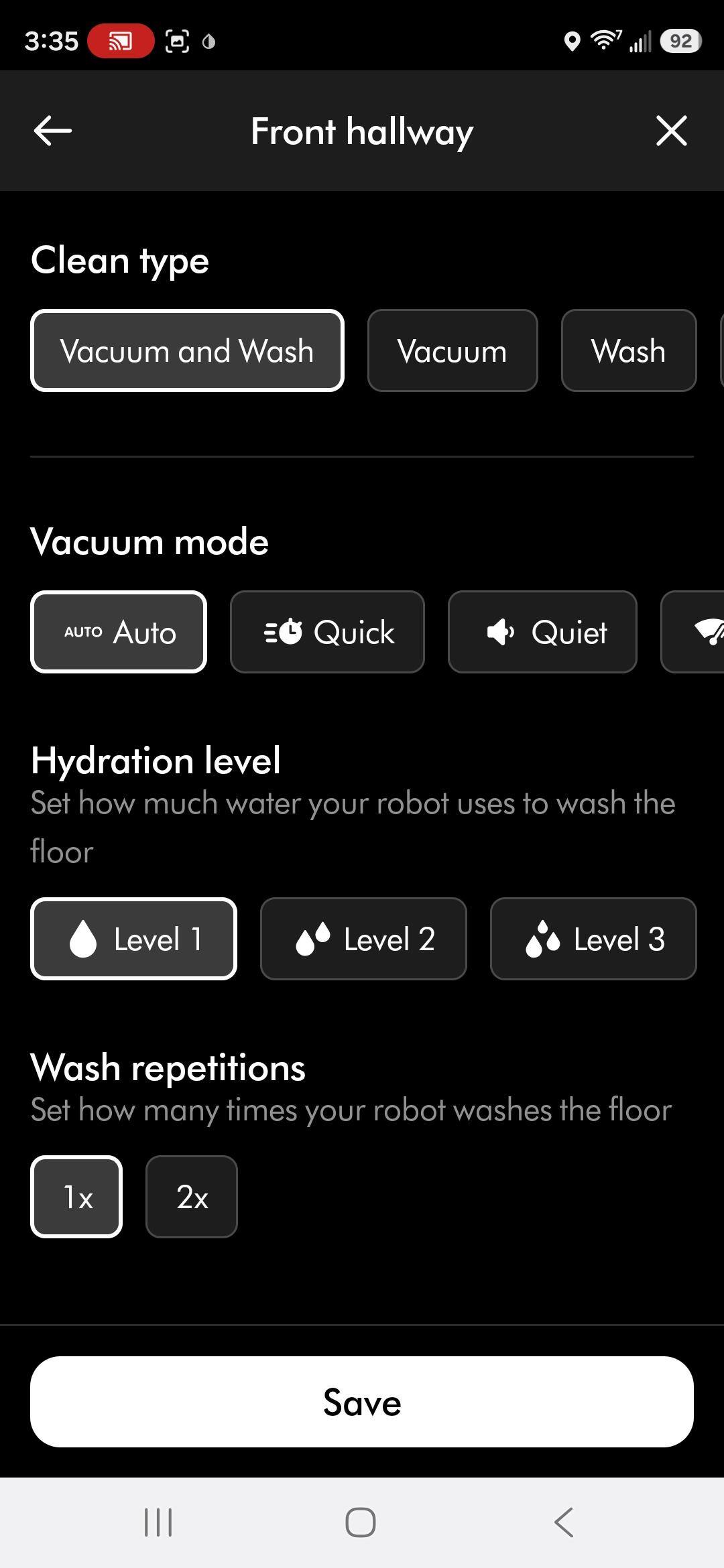Screen dimensions: 724x1568
Task: Choose hydration Level 2
Action: (x=363, y=939)
